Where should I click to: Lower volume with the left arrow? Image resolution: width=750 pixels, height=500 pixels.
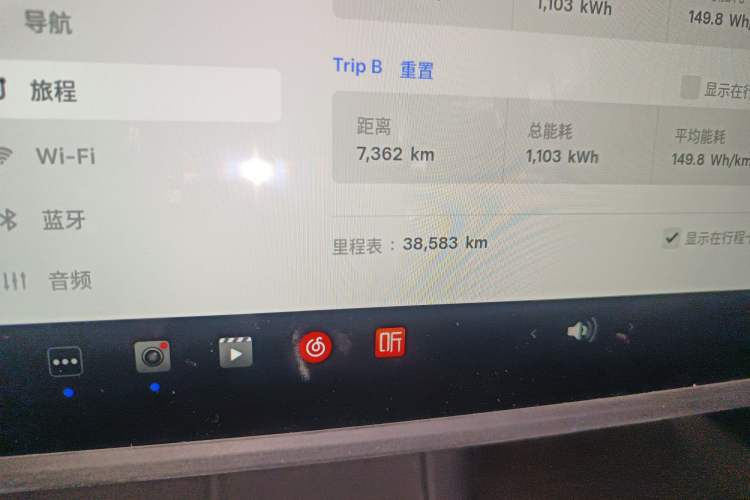(533, 333)
